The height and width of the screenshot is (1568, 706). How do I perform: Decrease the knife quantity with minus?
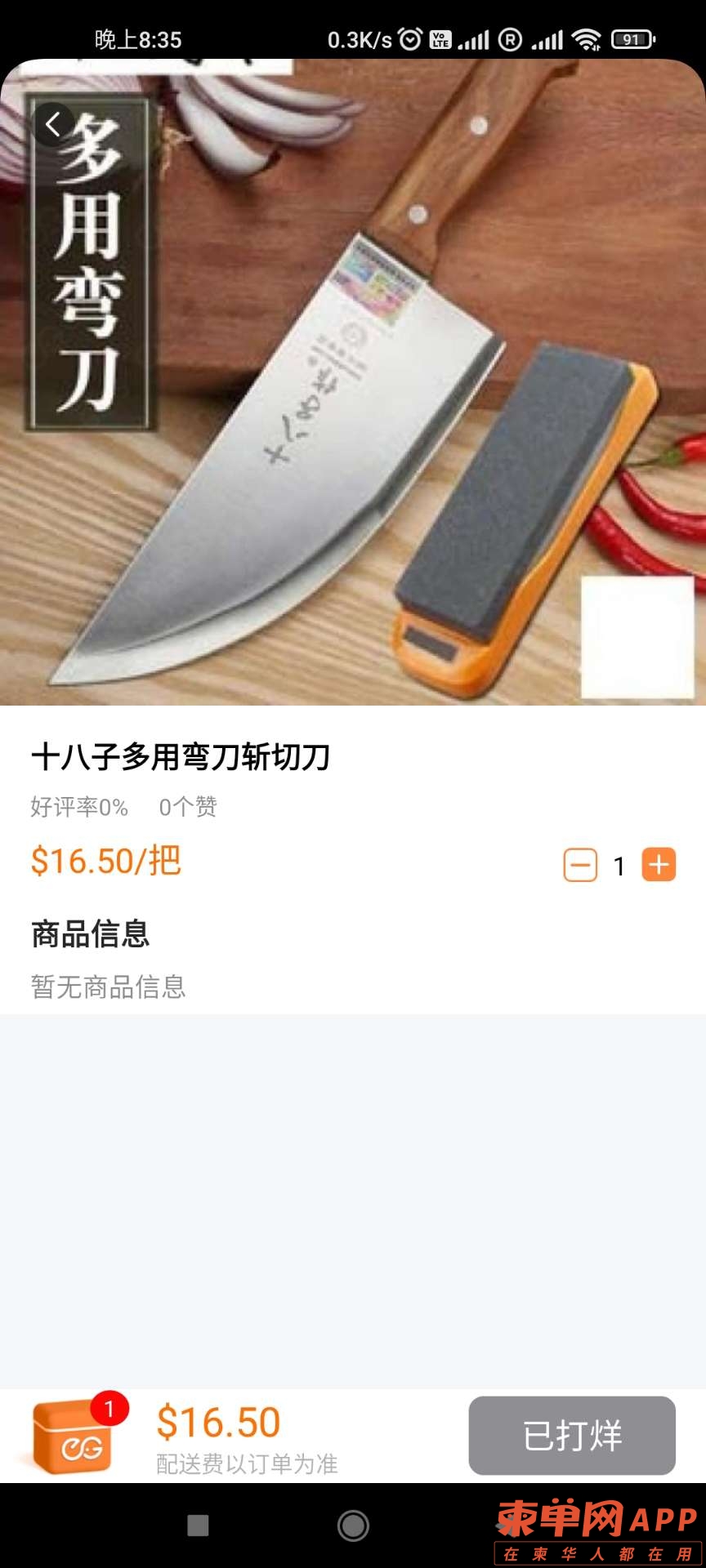(580, 866)
